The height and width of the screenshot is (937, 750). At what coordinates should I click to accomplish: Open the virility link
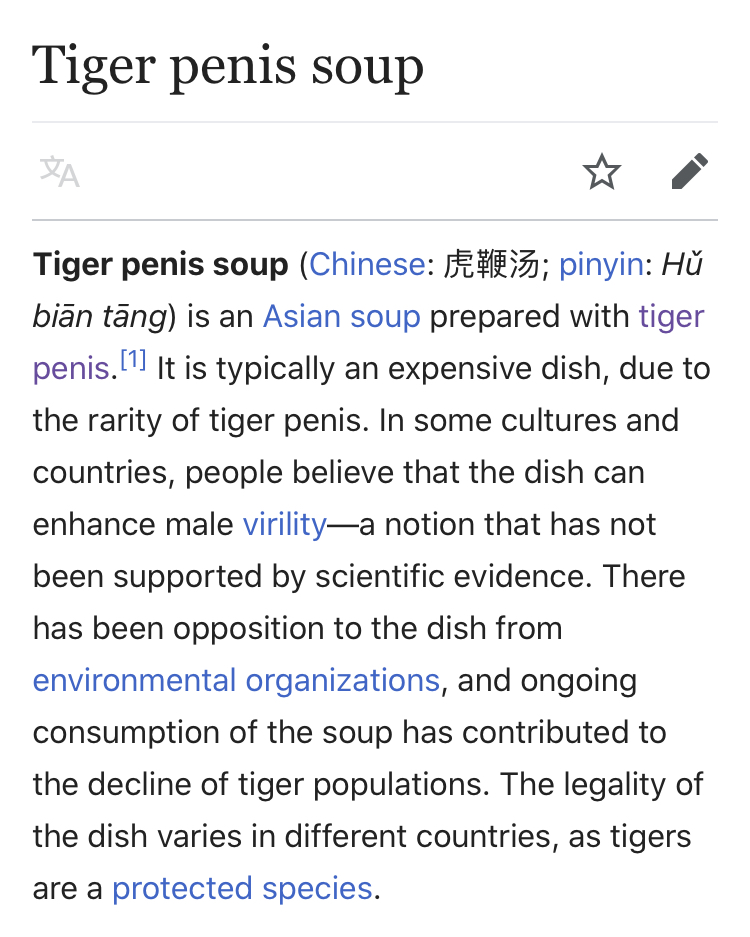(x=284, y=525)
